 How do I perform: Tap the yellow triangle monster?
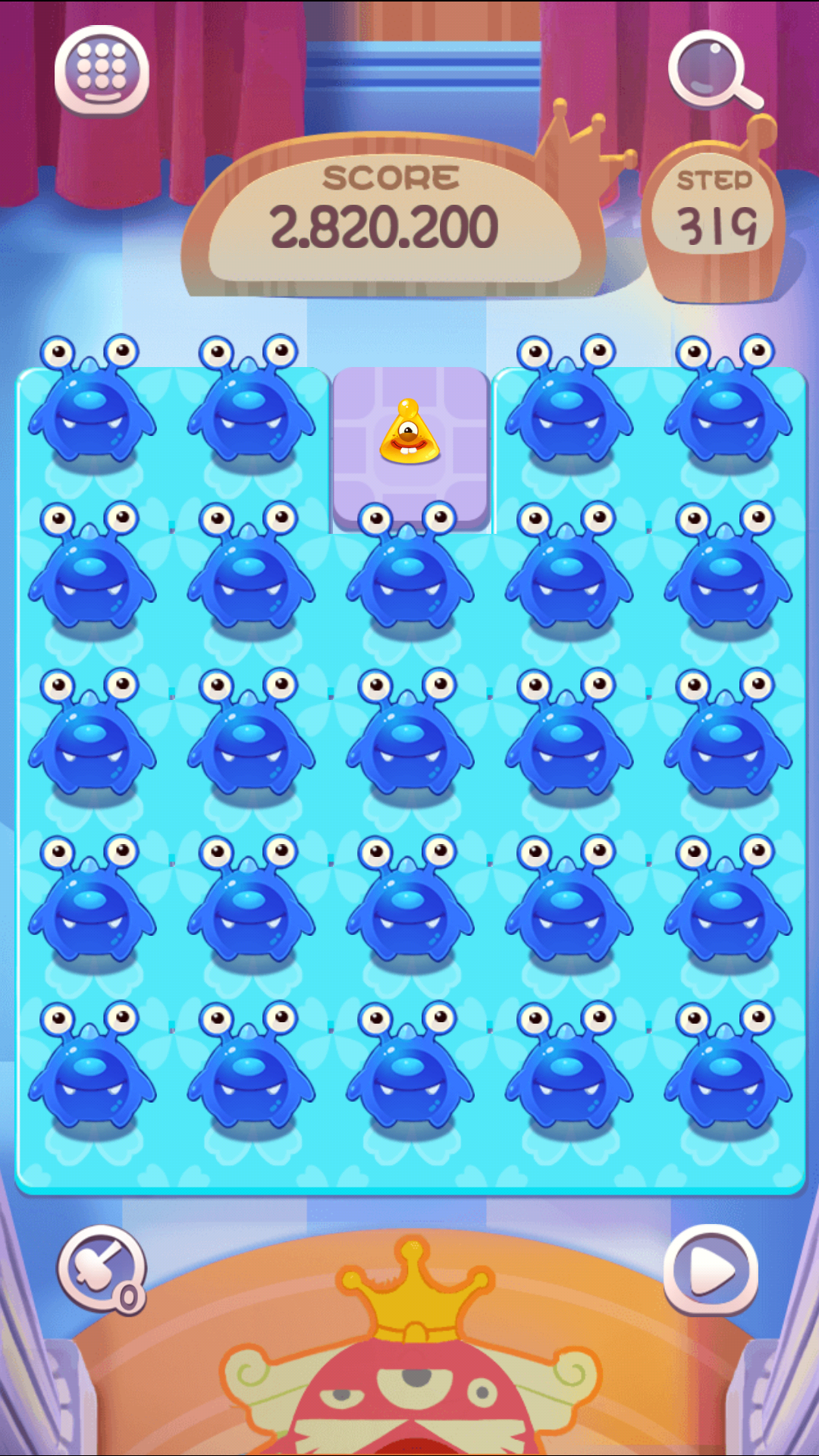(x=409, y=432)
